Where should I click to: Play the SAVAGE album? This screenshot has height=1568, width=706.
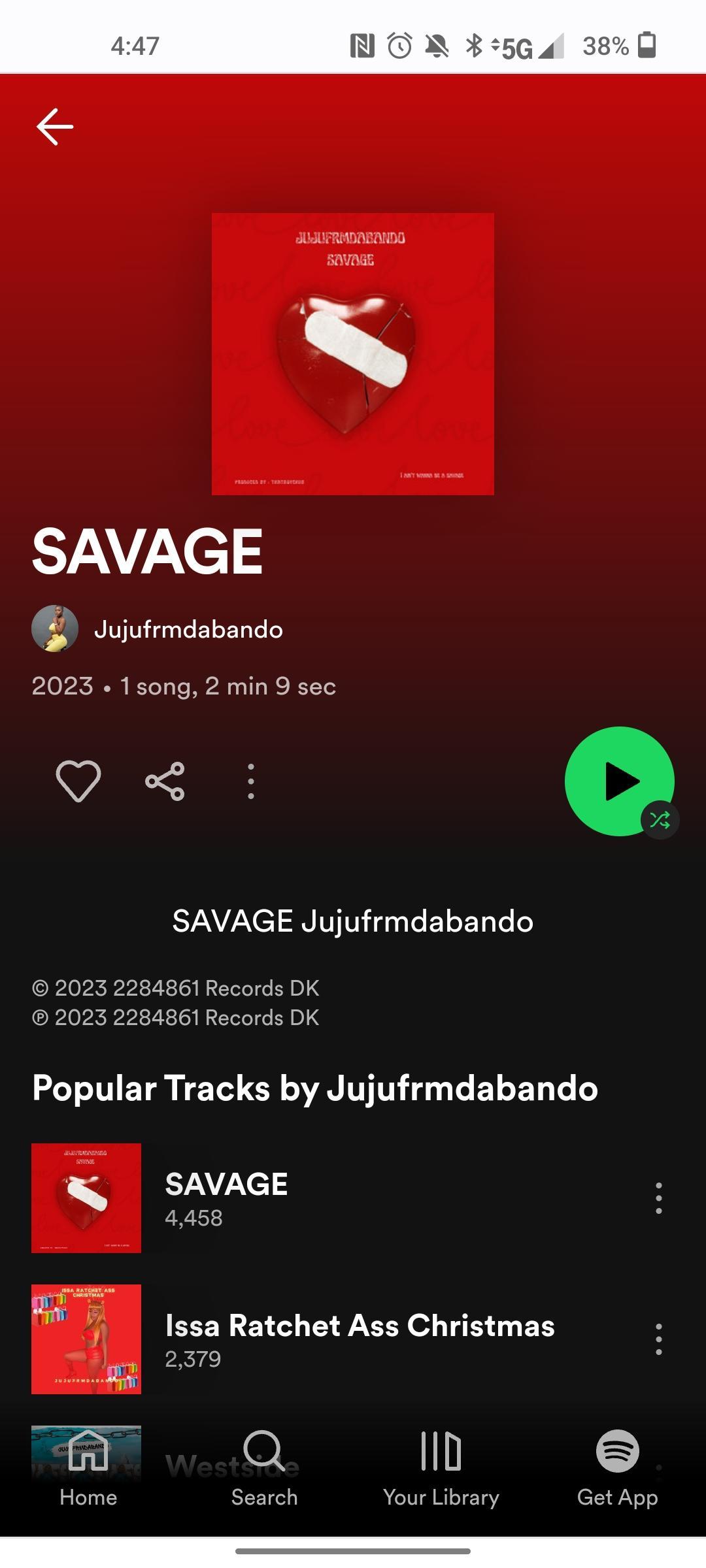(618, 781)
